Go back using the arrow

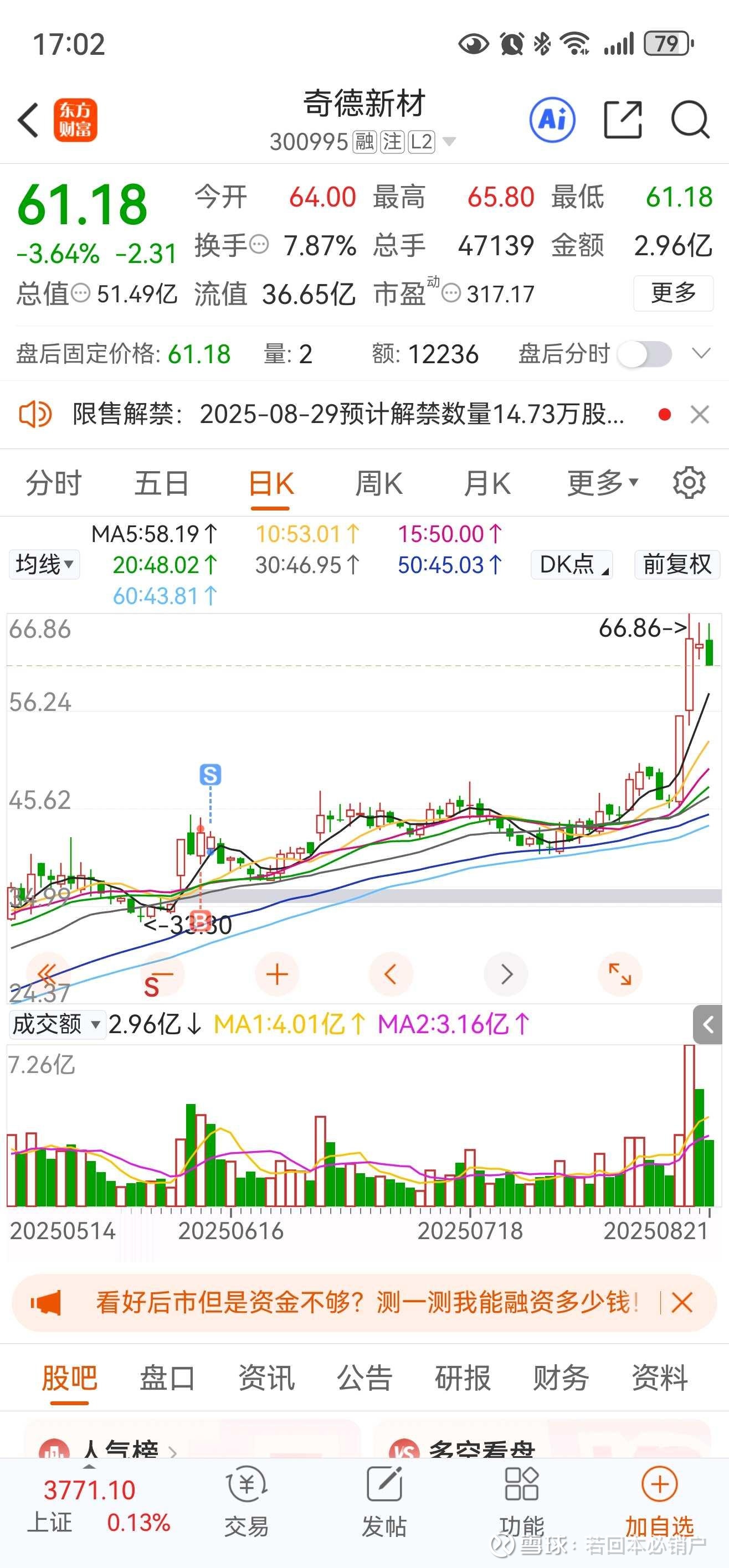(x=29, y=120)
